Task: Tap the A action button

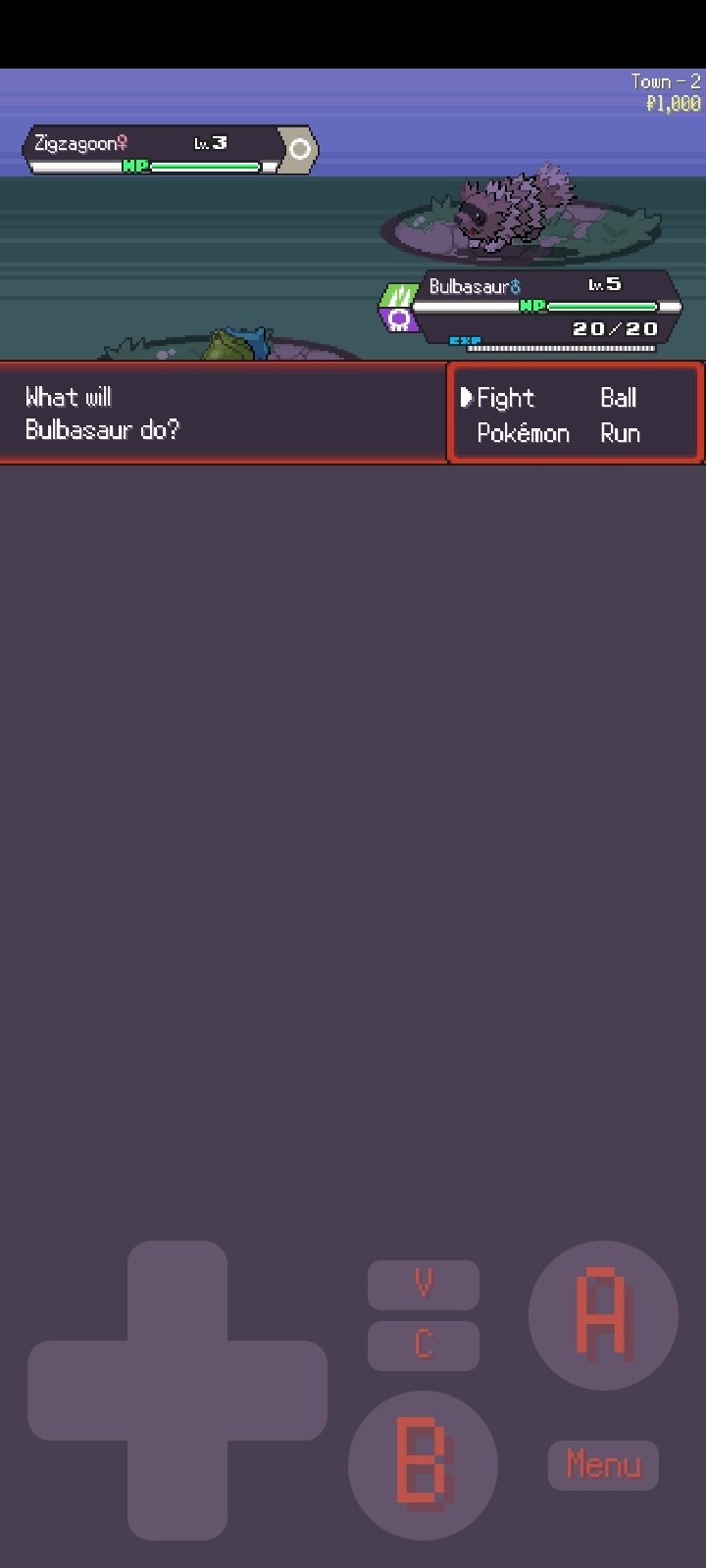Action: tap(603, 1315)
